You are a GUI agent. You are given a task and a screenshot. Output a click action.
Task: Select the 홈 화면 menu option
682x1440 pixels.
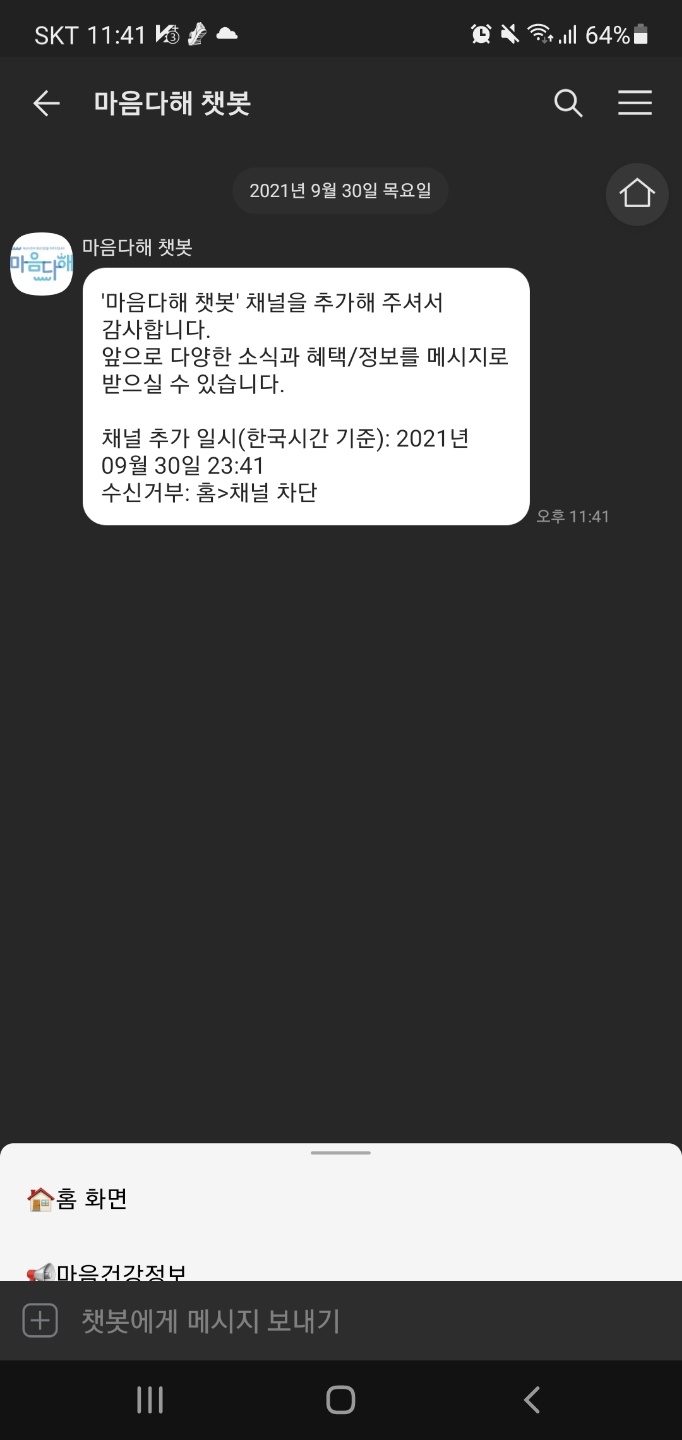coord(78,1199)
